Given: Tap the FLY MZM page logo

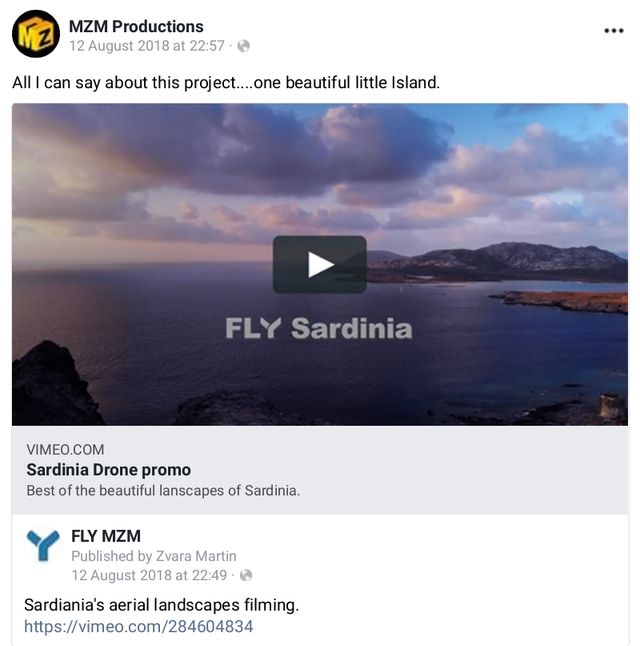Looking at the screenshot, I should click(x=43, y=546).
